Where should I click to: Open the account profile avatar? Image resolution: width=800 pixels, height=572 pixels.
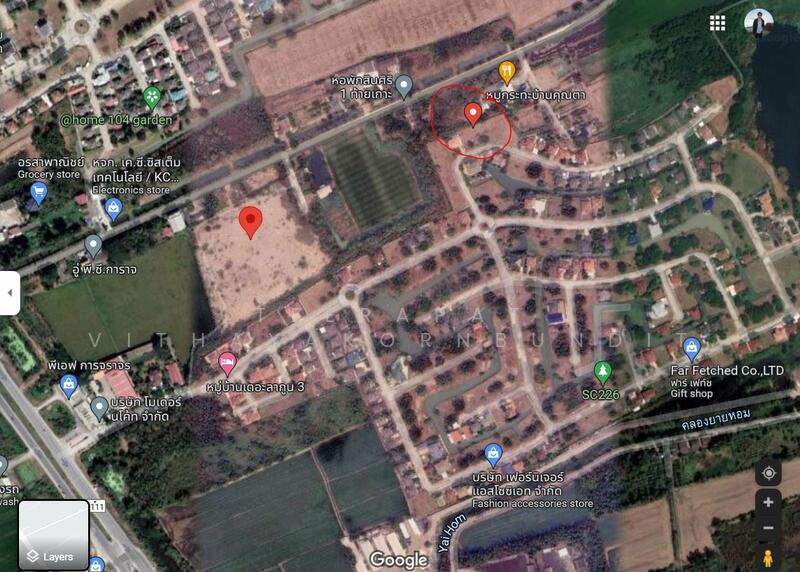click(759, 22)
